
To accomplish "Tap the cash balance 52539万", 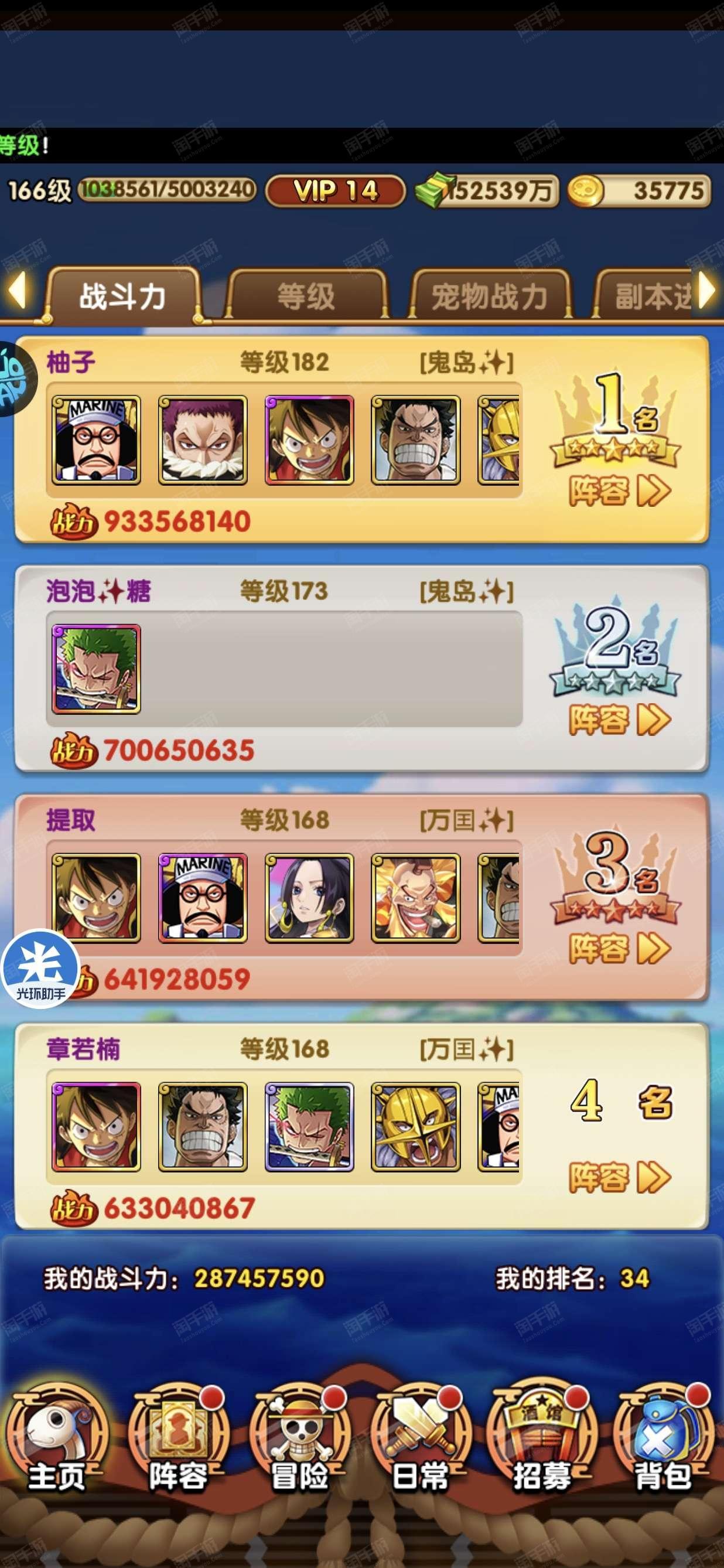I will coord(487,191).
